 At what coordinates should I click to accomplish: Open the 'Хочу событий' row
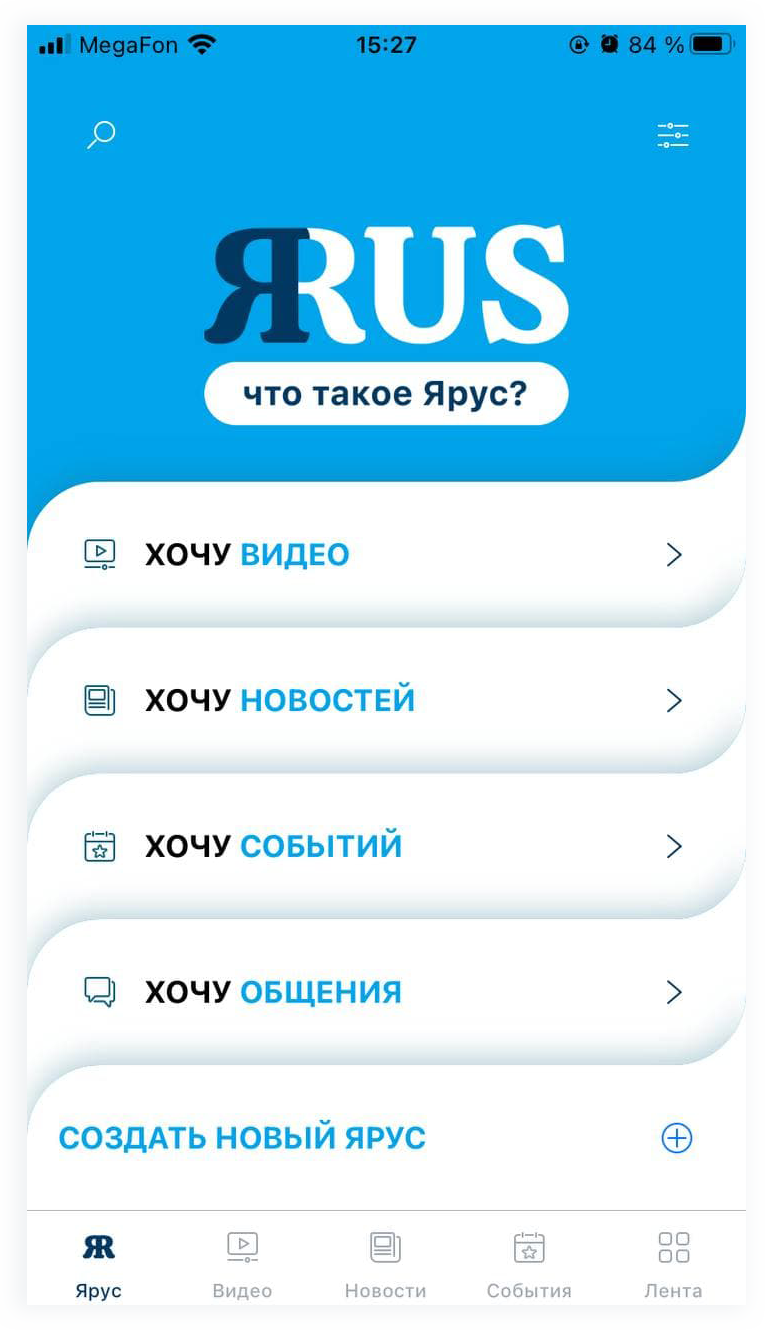coord(385,846)
